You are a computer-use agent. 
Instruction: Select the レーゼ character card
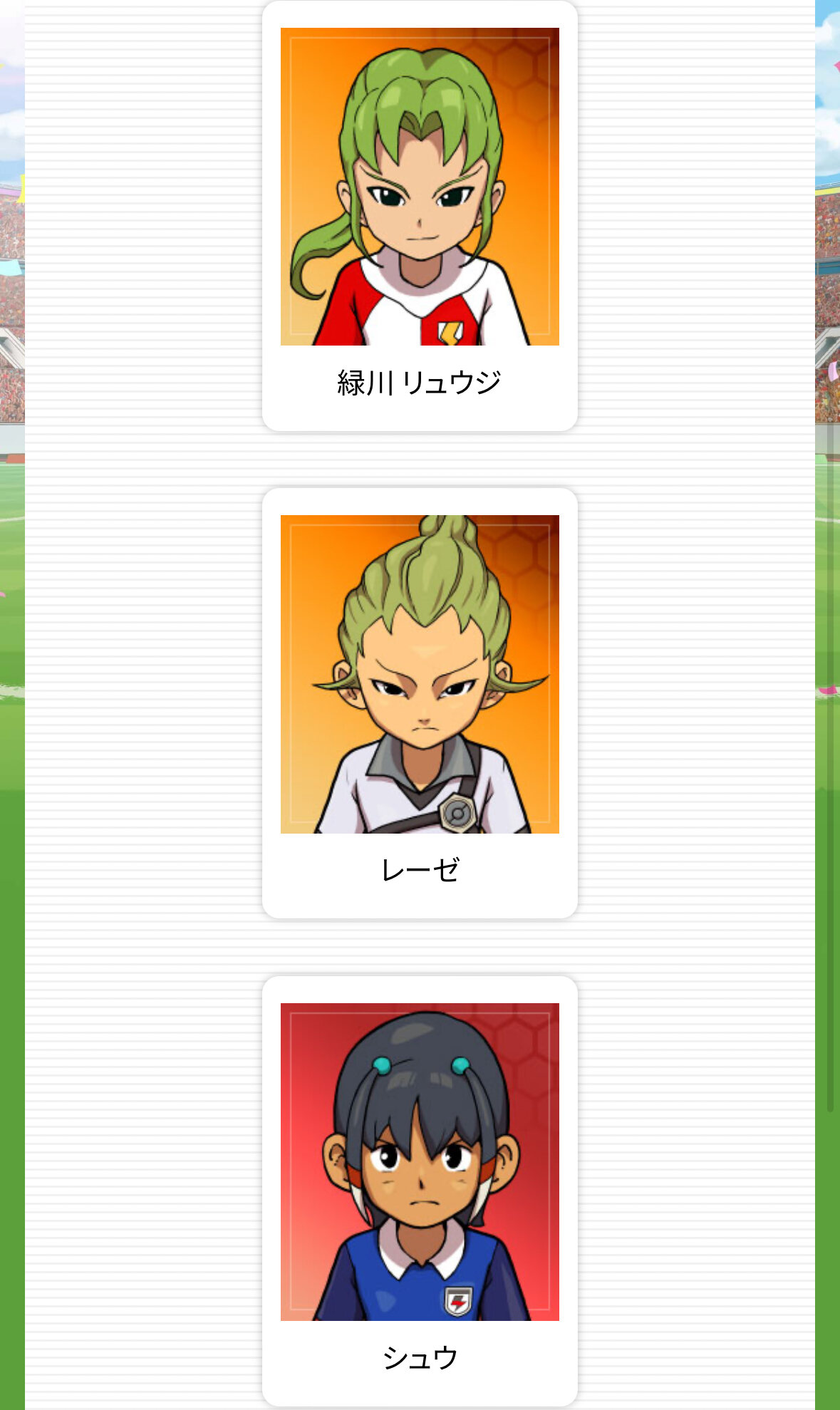(x=420, y=702)
